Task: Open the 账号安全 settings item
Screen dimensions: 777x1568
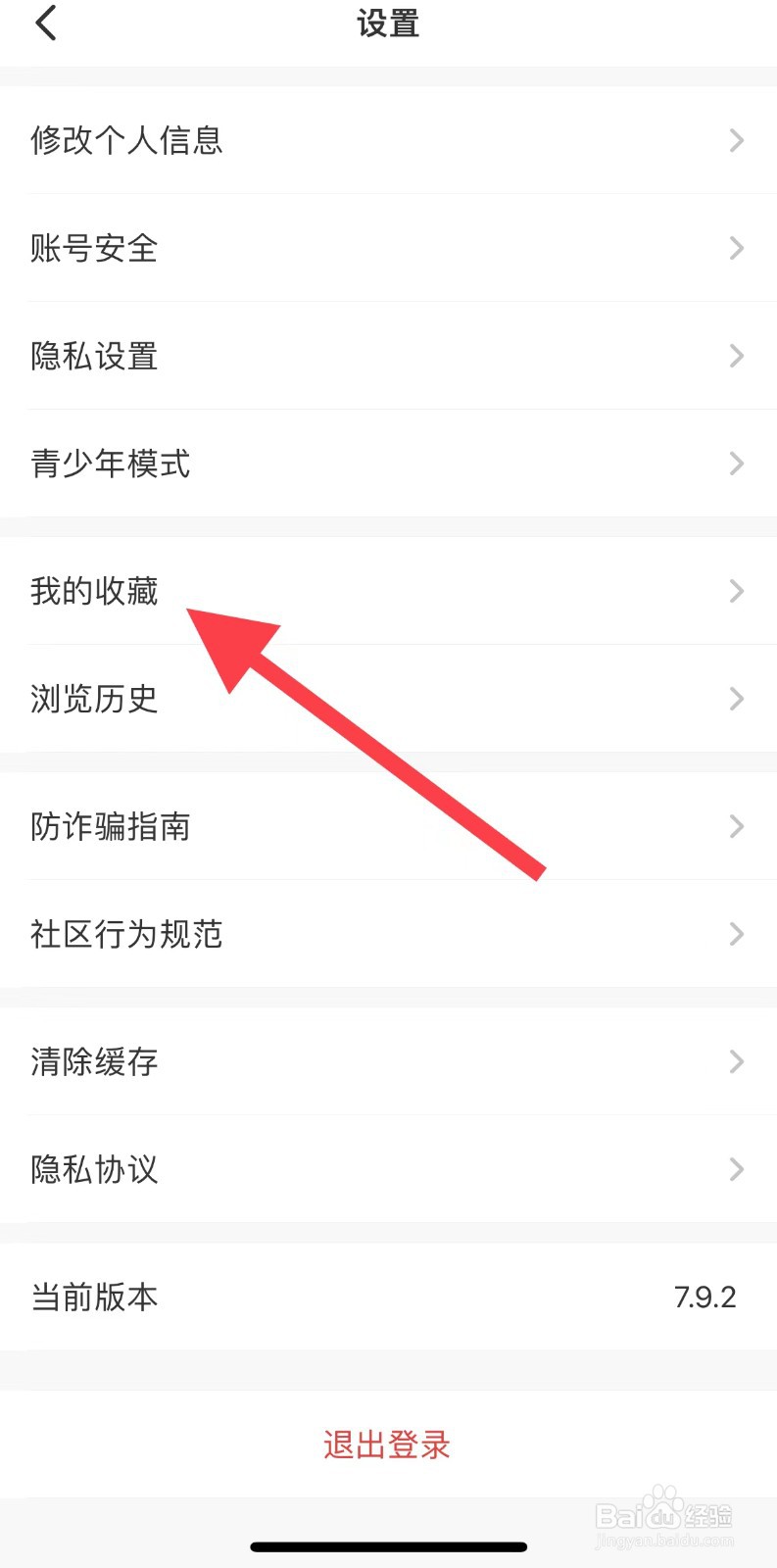Action: pyautogui.click(x=93, y=248)
